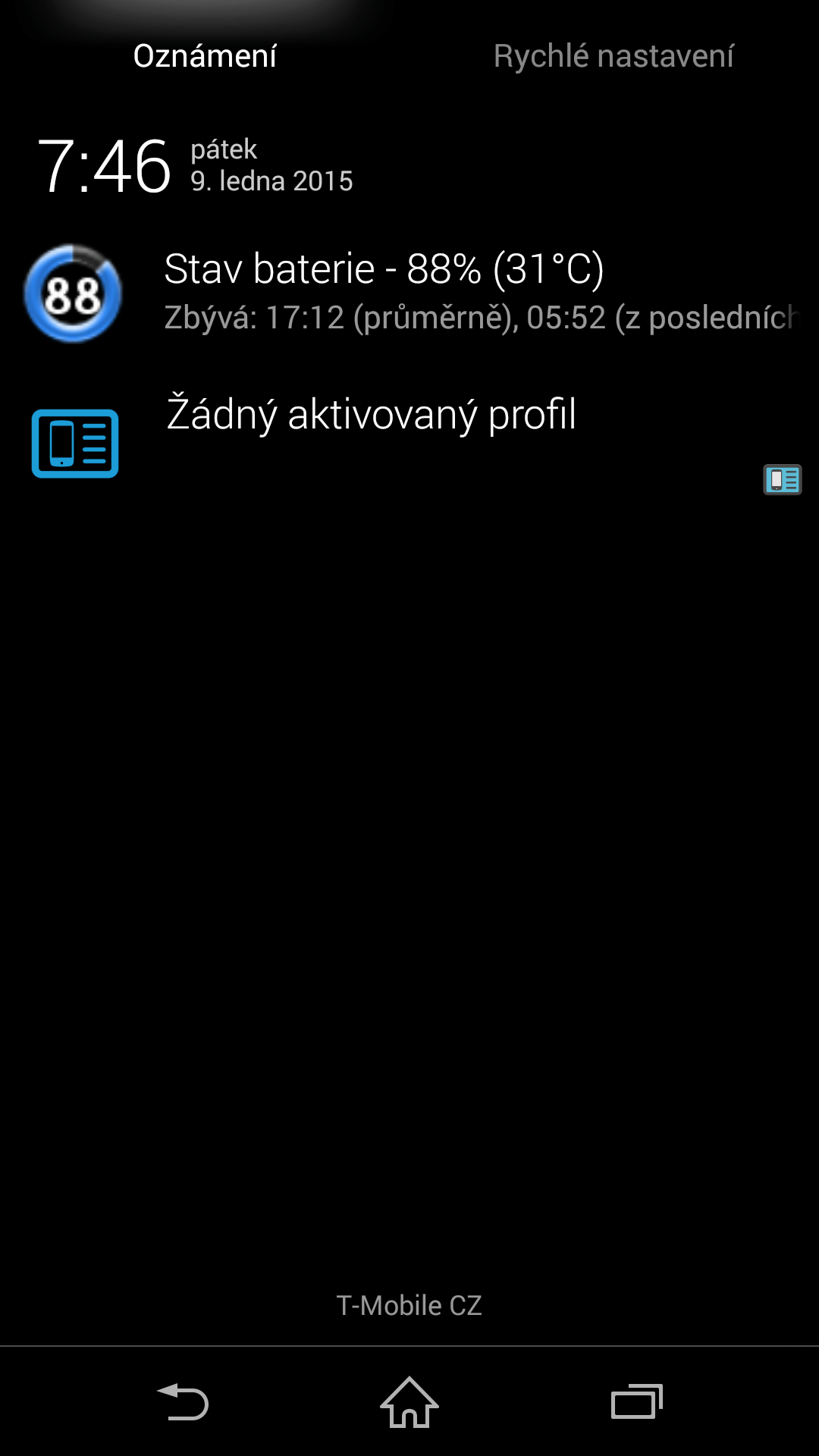Open the Žádný aktivovaný profil notification
Screen dimensions: 819x1456
409,440
